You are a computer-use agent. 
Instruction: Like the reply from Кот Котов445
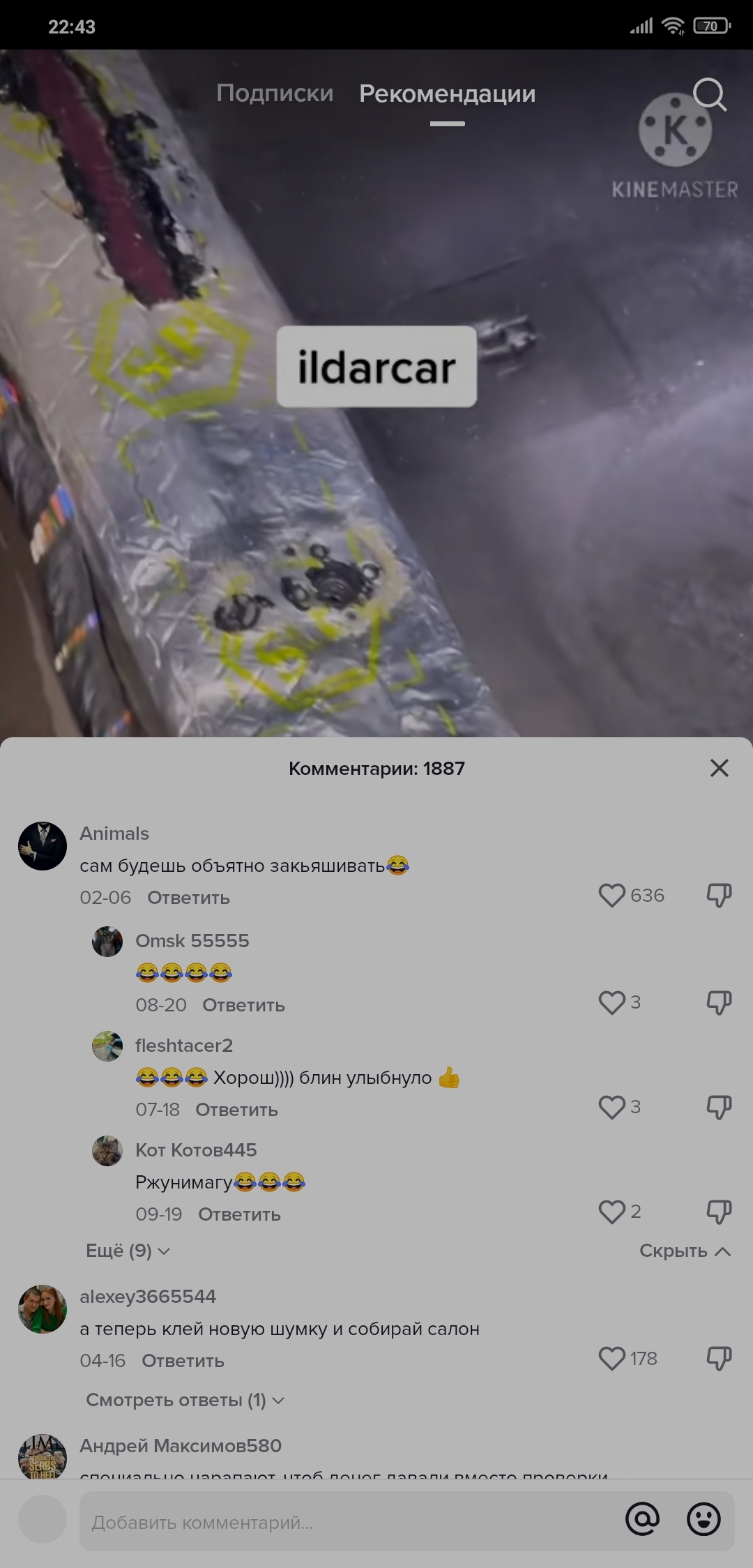[x=611, y=1212]
